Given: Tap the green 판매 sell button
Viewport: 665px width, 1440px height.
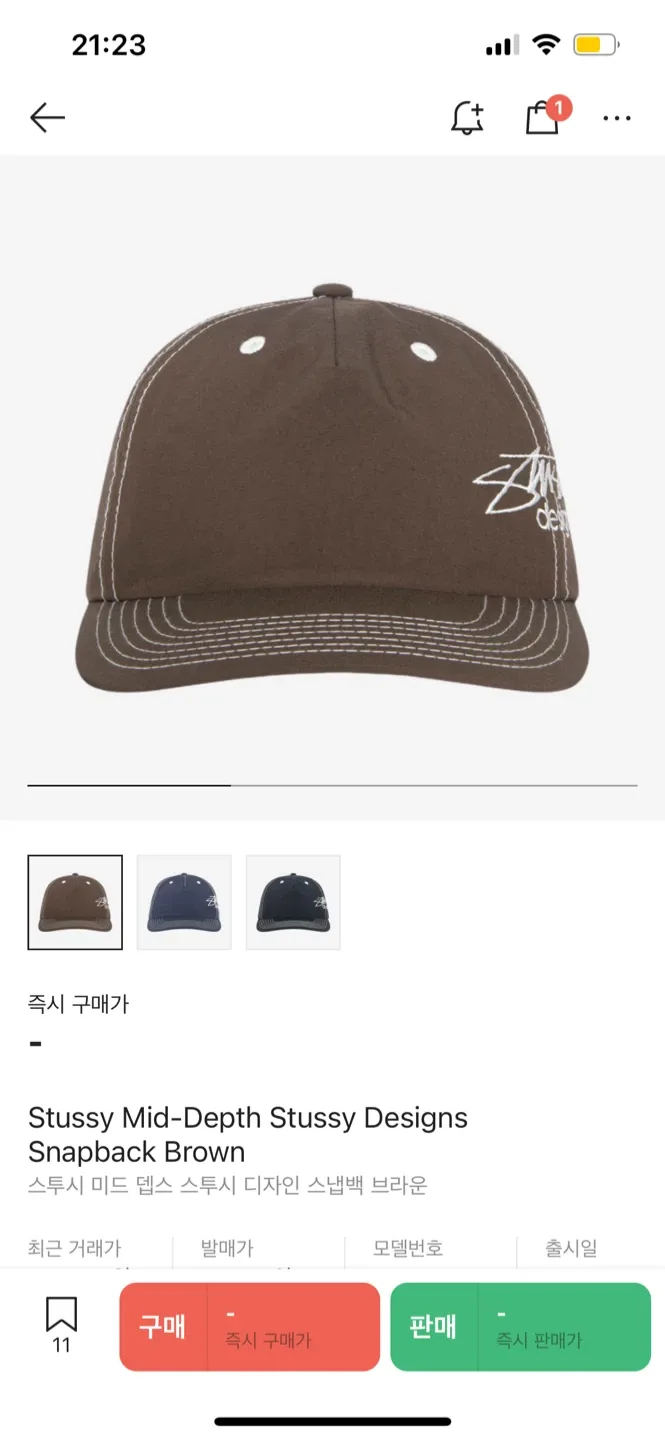Looking at the screenshot, I should click(x=520, y=1327).
